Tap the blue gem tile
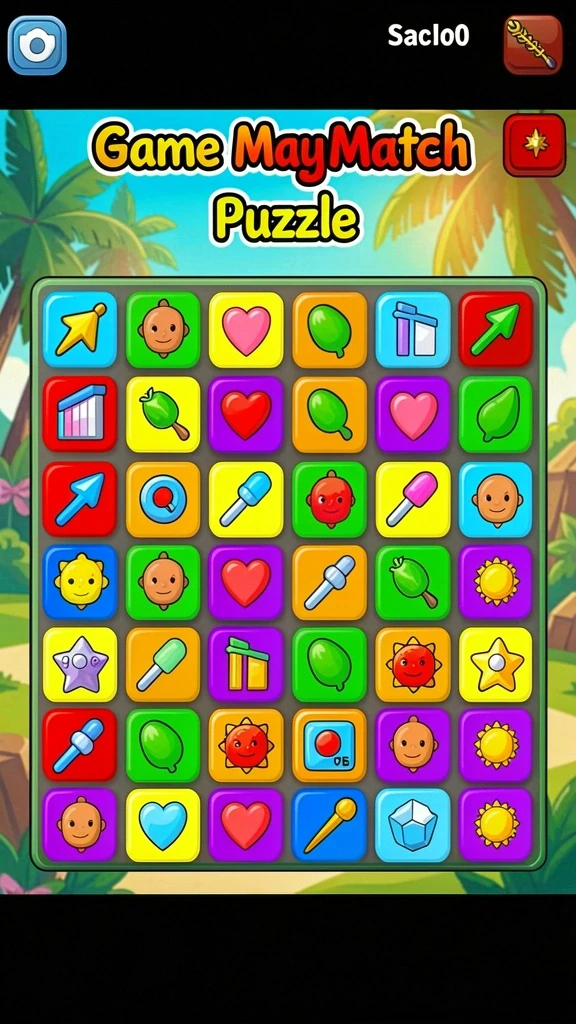576x1024 pixels. click(413, 825)
